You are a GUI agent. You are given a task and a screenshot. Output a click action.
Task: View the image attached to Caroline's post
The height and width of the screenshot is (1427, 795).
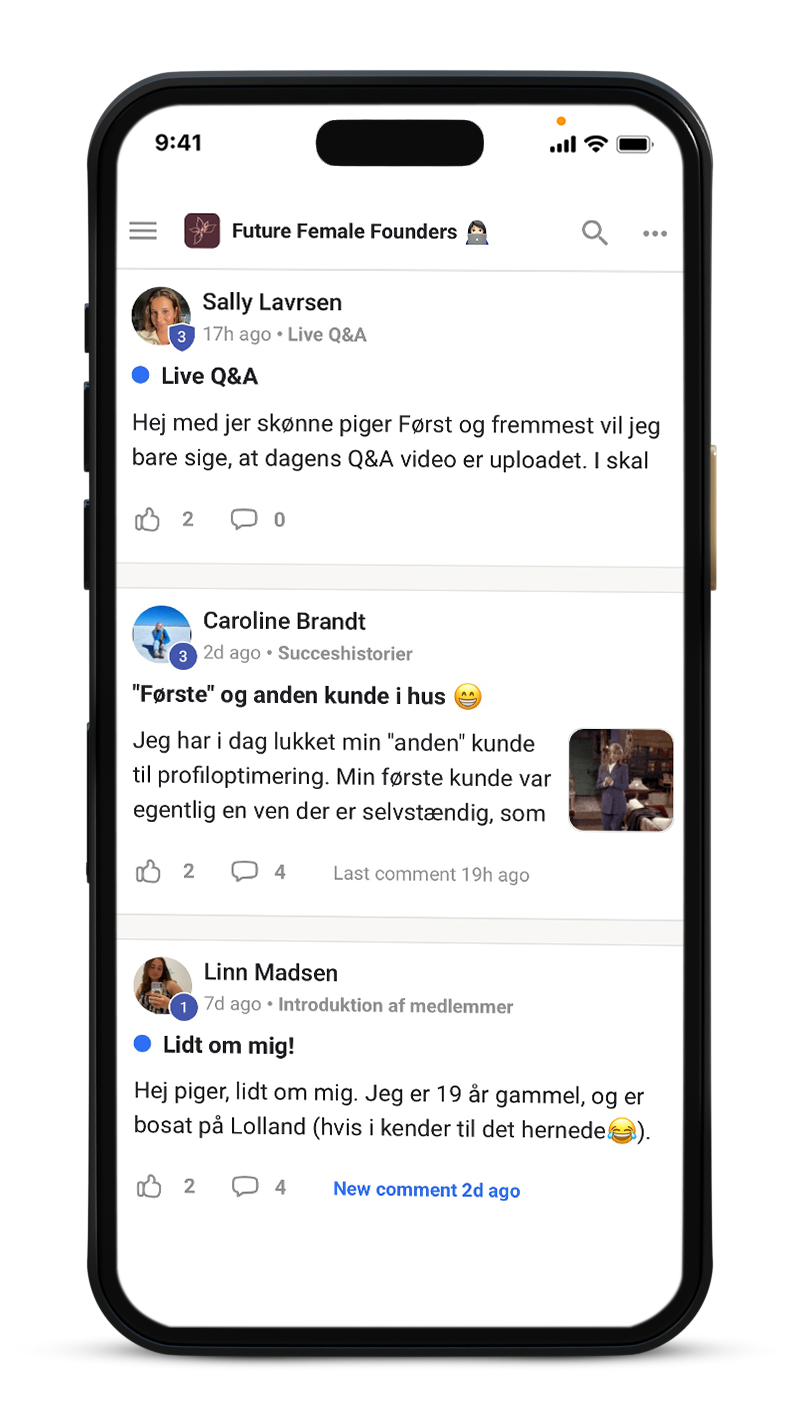coord(621,780)
